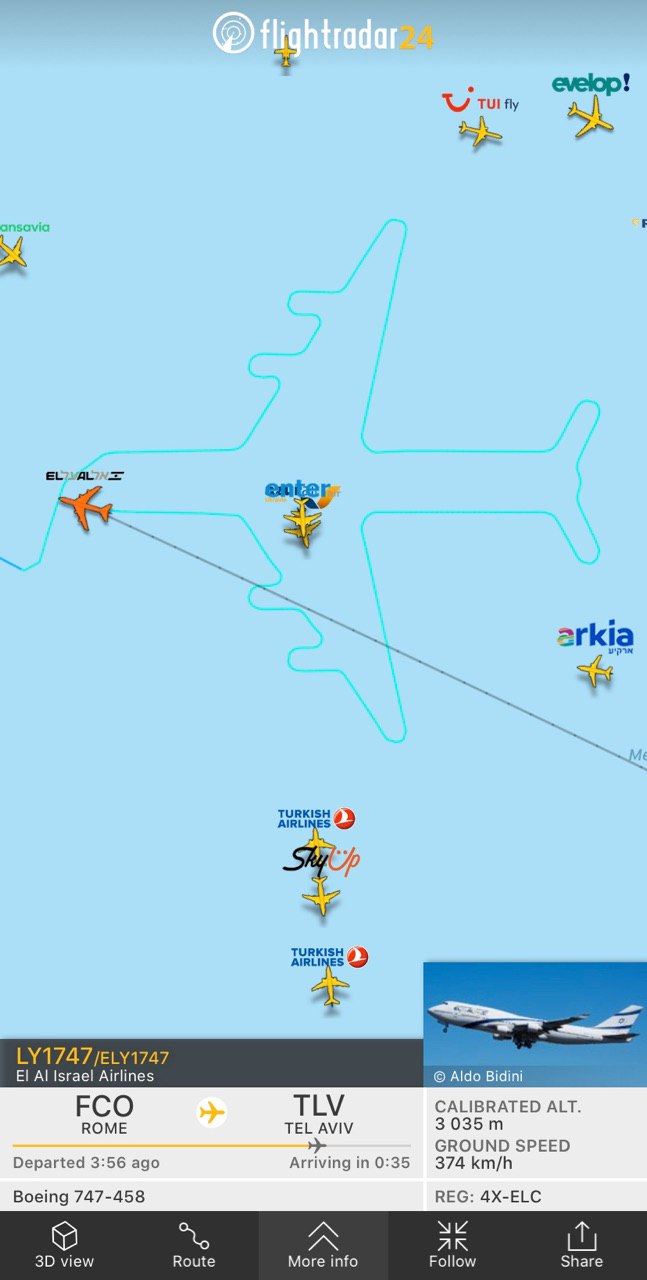
Task: Share flight LY1747
Action: [x=581, y=1245]
